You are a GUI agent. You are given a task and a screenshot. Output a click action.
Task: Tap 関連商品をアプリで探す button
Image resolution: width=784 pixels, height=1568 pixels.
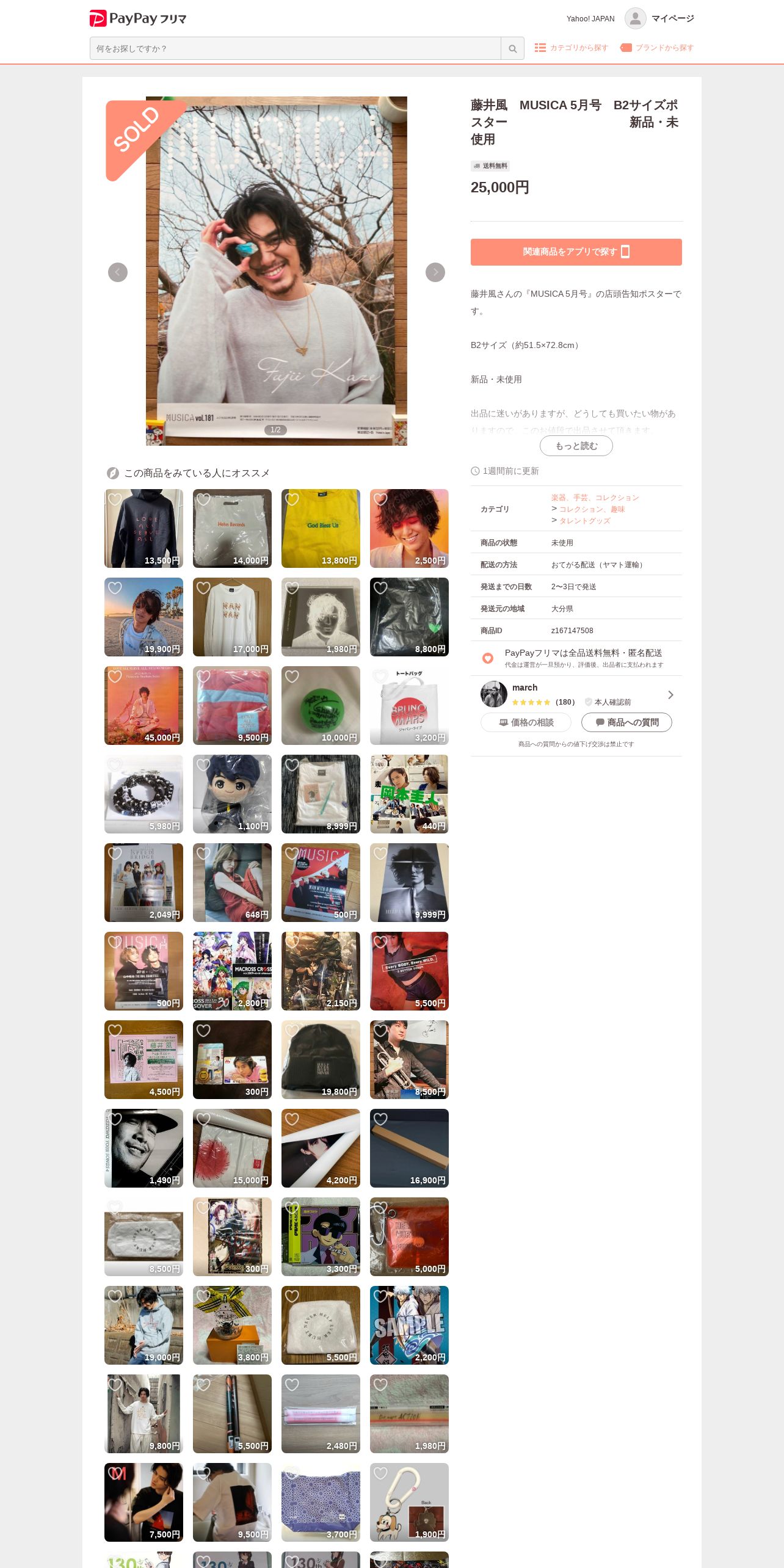(x=576, y=252)
